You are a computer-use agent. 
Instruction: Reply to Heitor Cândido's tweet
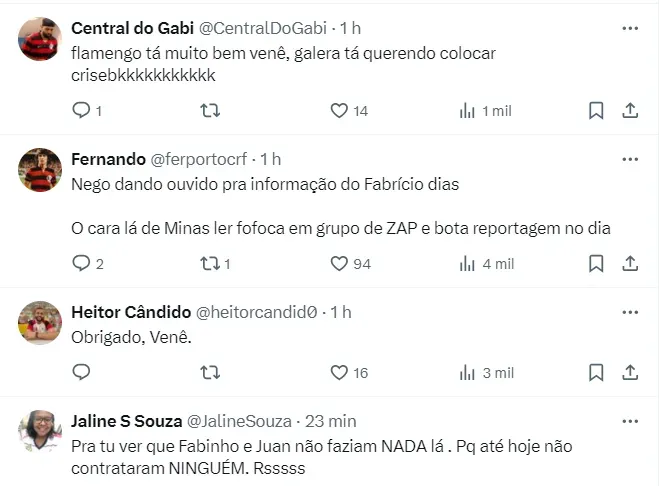82,373
